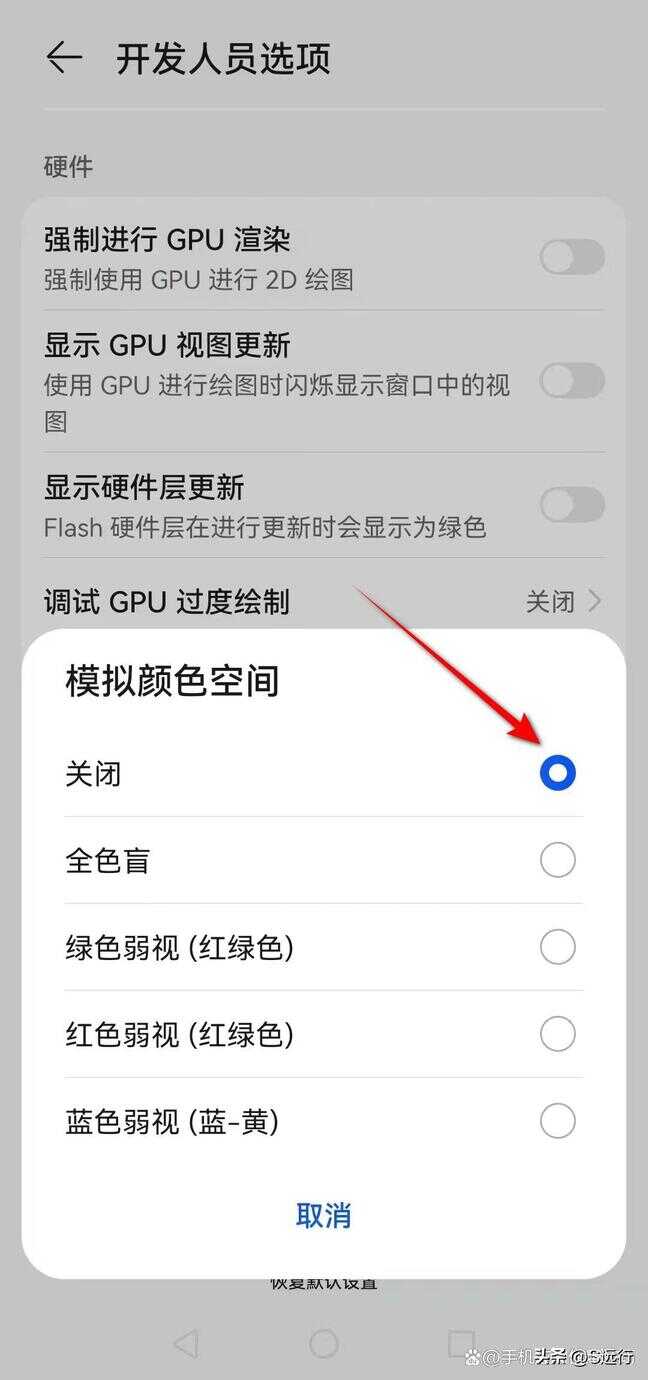648x1380 pixels.
Task: Choose 全色盲 color space
Action: [x=557, y=860]
